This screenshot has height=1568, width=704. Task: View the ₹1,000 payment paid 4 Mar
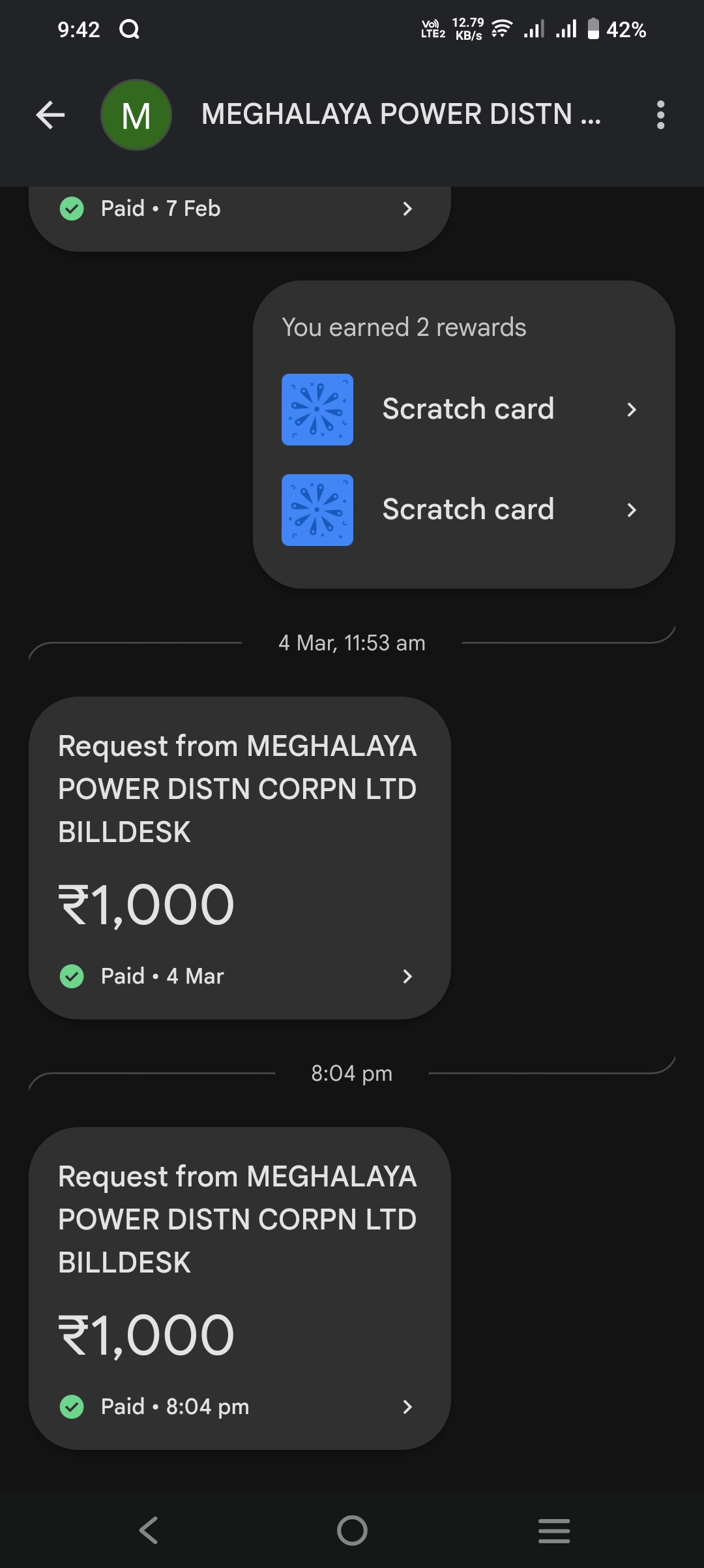240,858
